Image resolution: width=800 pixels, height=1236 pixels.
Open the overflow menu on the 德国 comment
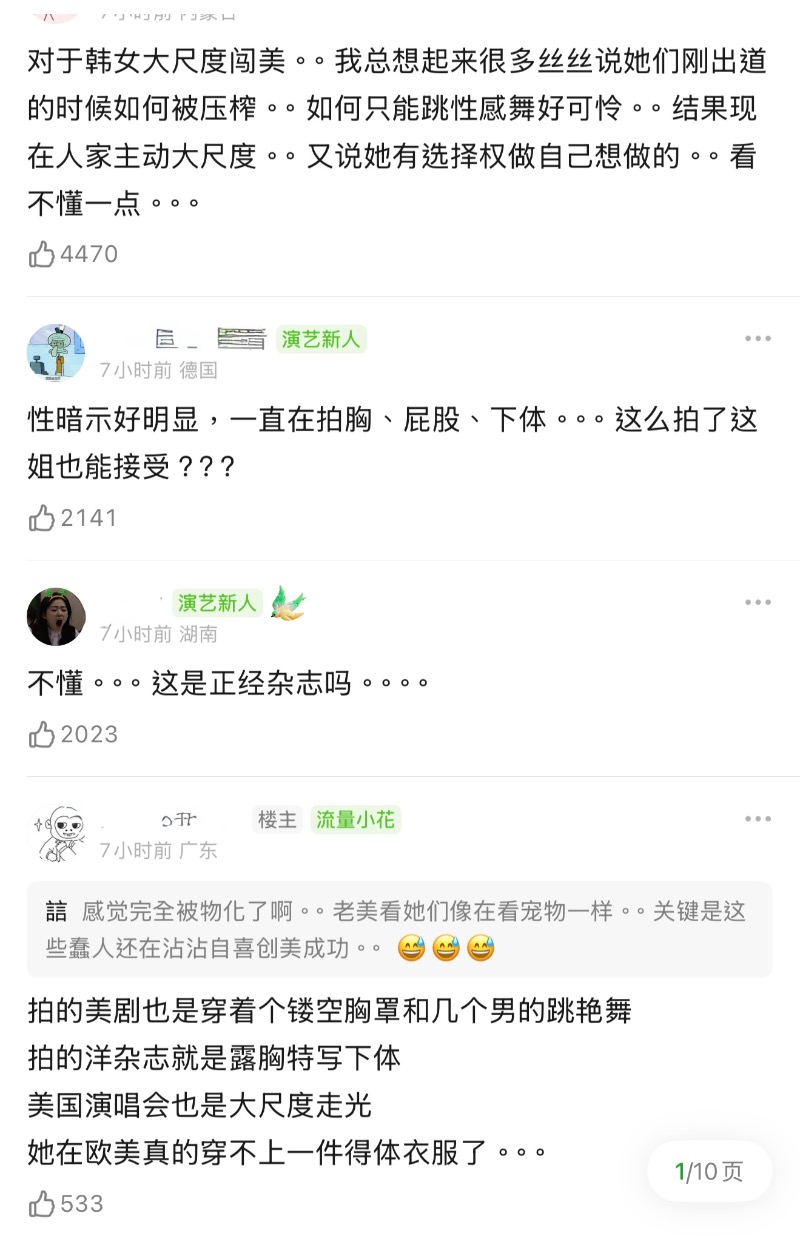(758, 339)
